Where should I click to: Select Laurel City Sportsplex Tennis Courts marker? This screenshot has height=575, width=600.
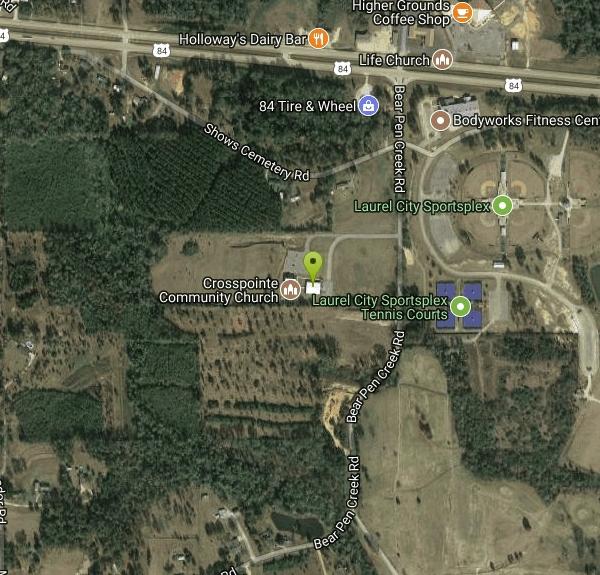pyautogui.click(x=460, y=306)
